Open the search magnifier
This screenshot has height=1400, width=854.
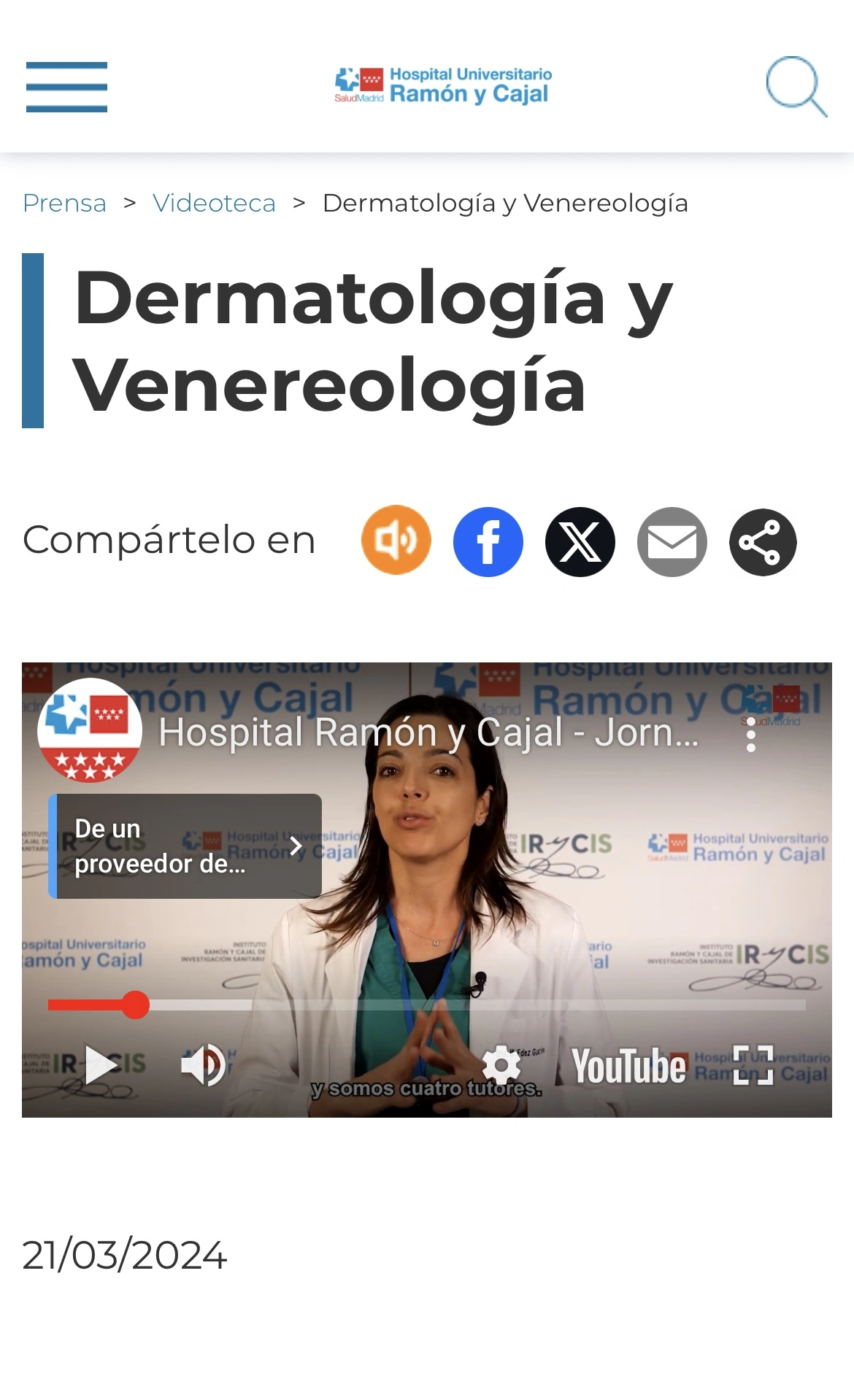[x=796, y=86]
